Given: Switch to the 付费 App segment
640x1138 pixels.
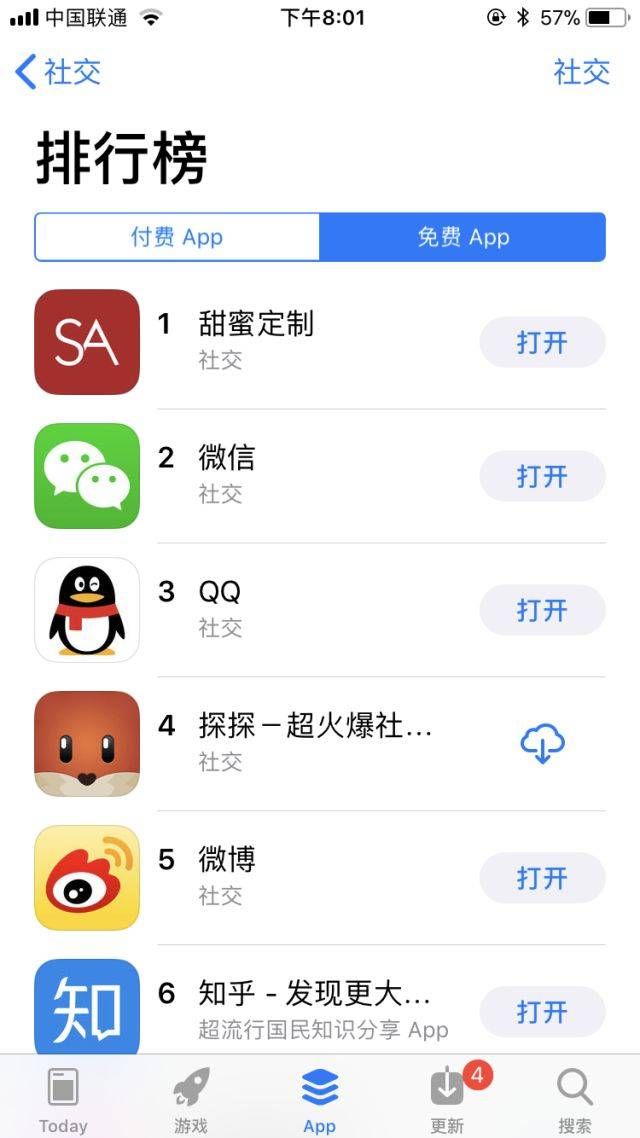Looking at the screenshot, I should click(177, 237).
